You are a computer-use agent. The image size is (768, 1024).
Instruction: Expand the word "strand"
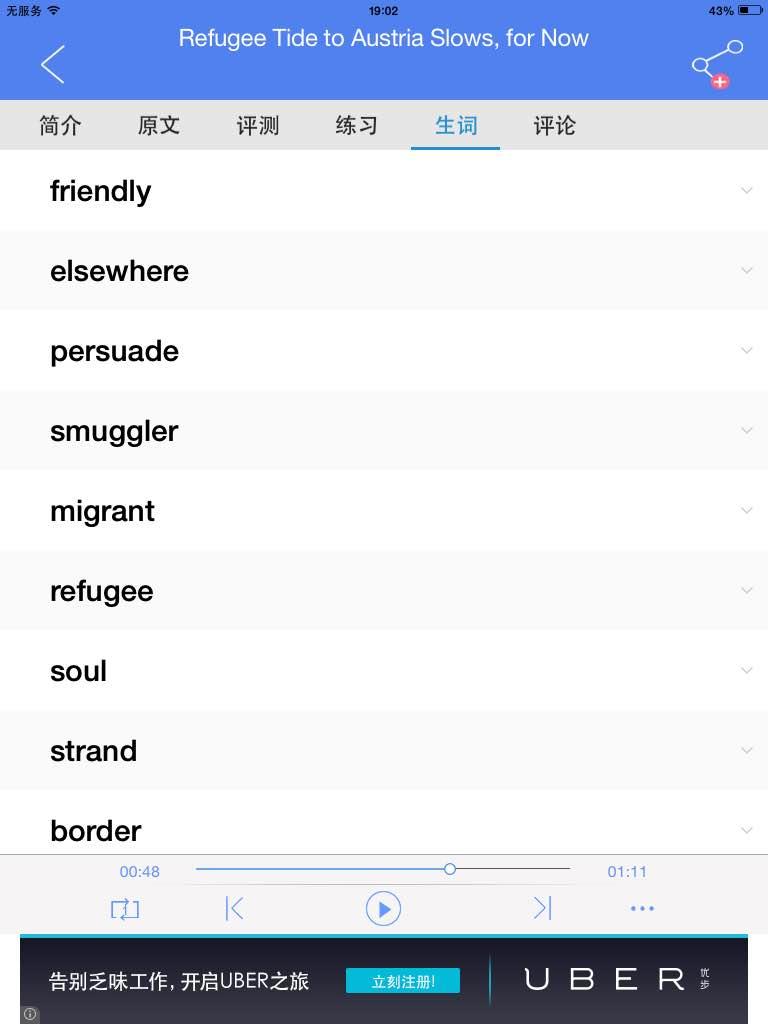(746, 751)
